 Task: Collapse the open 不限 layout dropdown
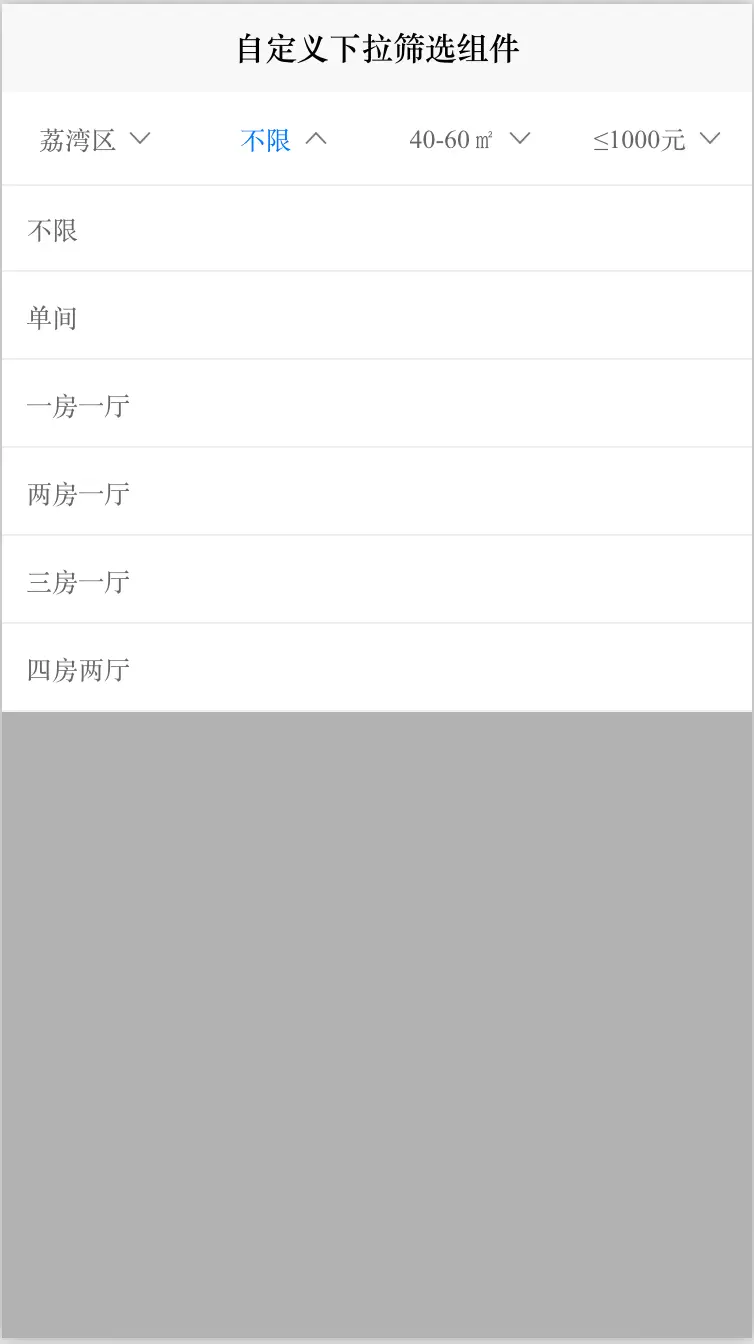pos(283,140)
